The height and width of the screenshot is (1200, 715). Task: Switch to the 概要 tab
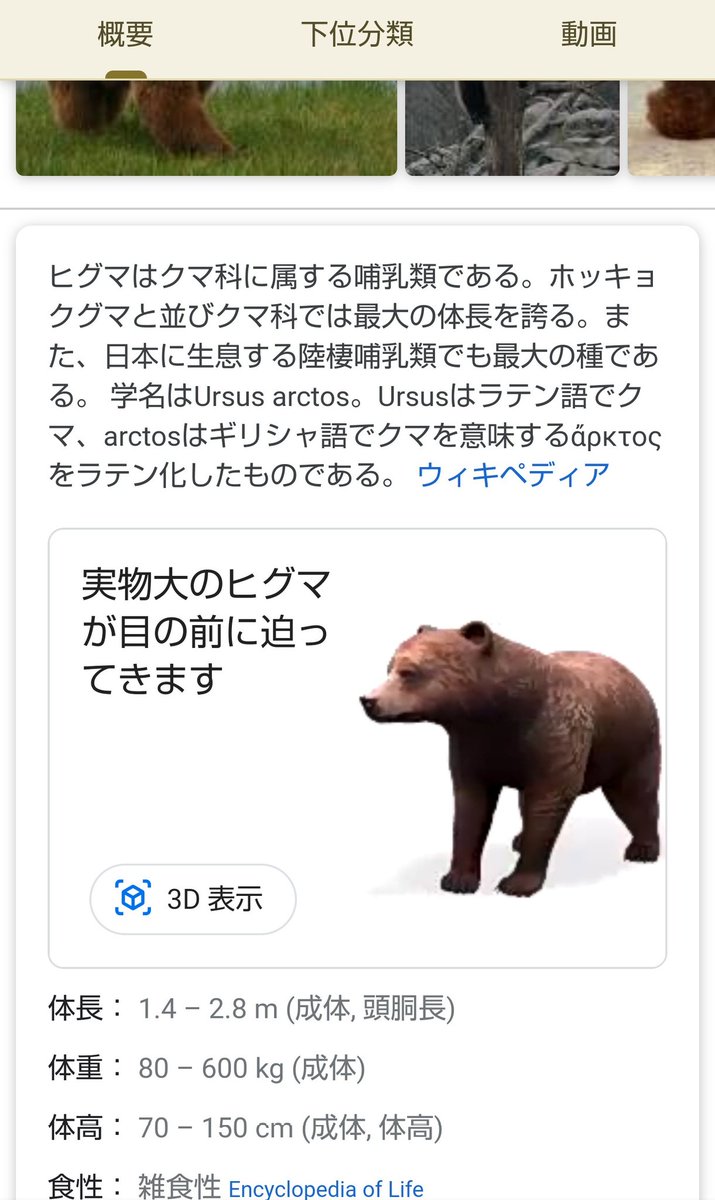[x=125, y=35]
